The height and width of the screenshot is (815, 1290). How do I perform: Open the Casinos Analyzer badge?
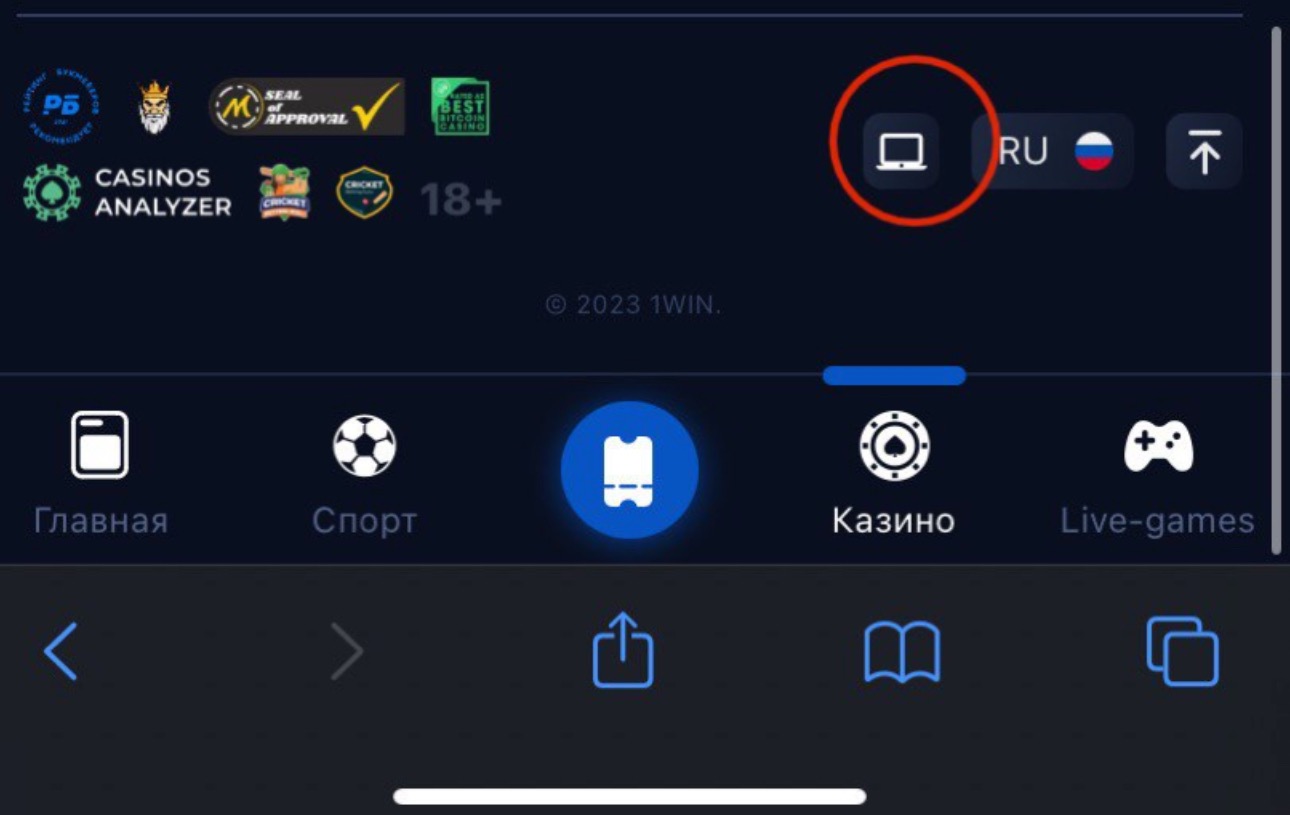coord(128,193)
